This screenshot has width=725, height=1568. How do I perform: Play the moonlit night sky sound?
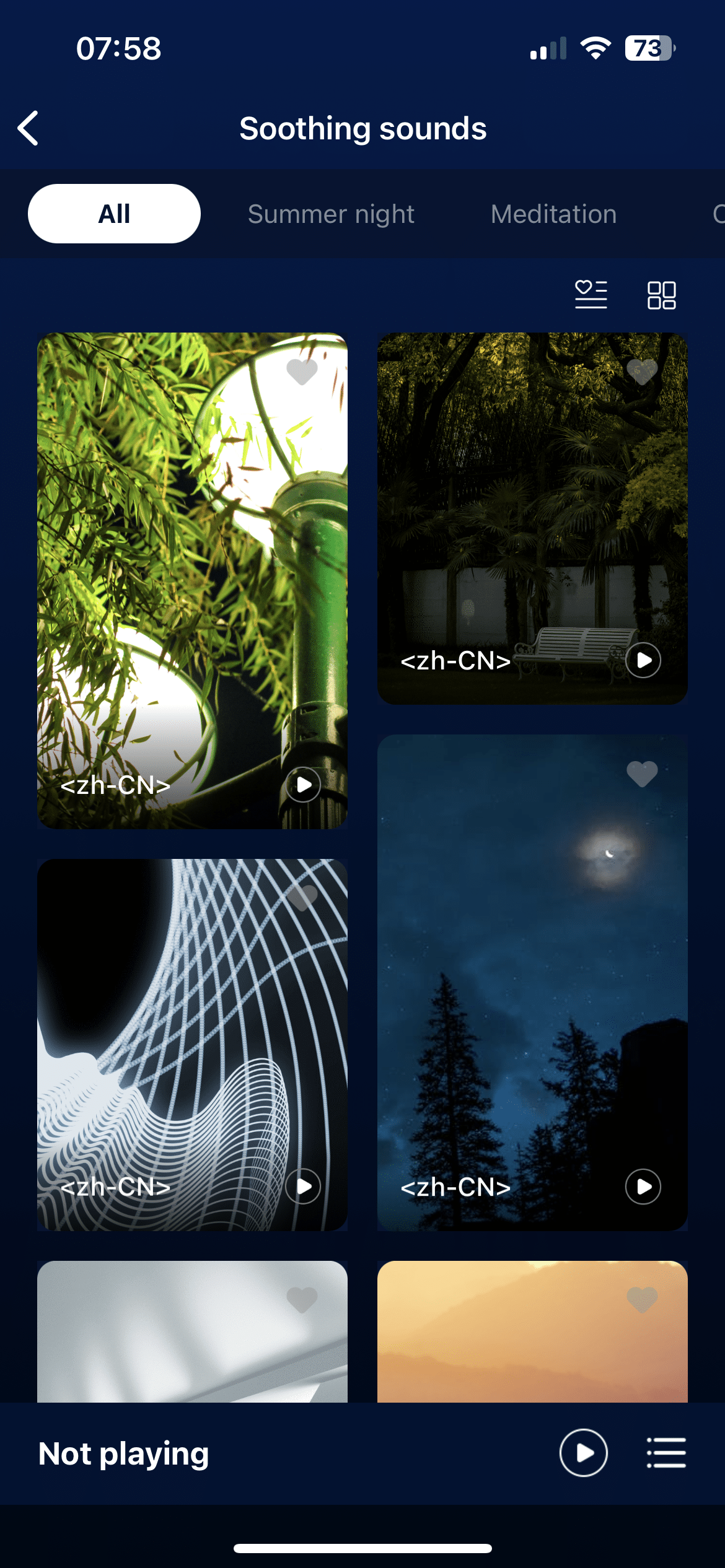[643, 1187]
